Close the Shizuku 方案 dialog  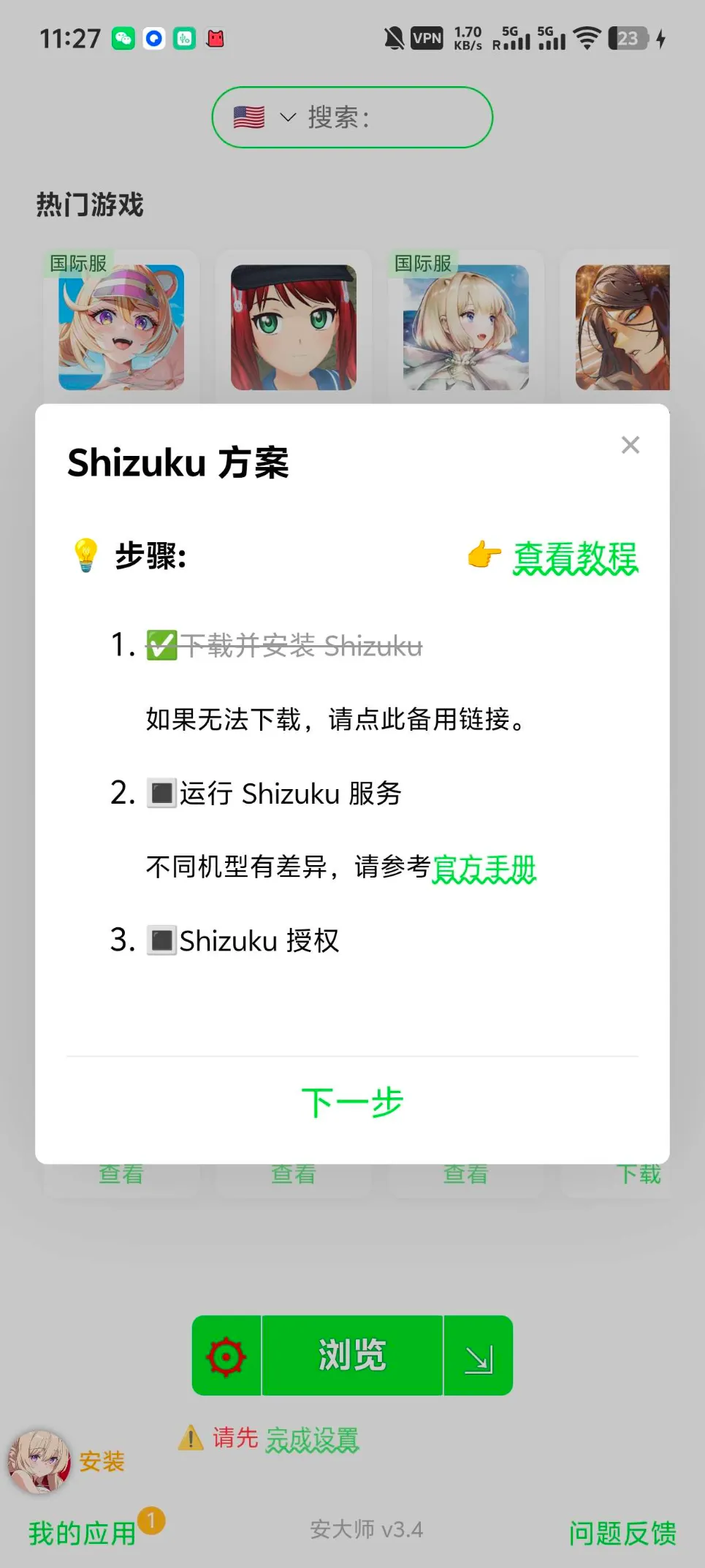coord(630,445)
